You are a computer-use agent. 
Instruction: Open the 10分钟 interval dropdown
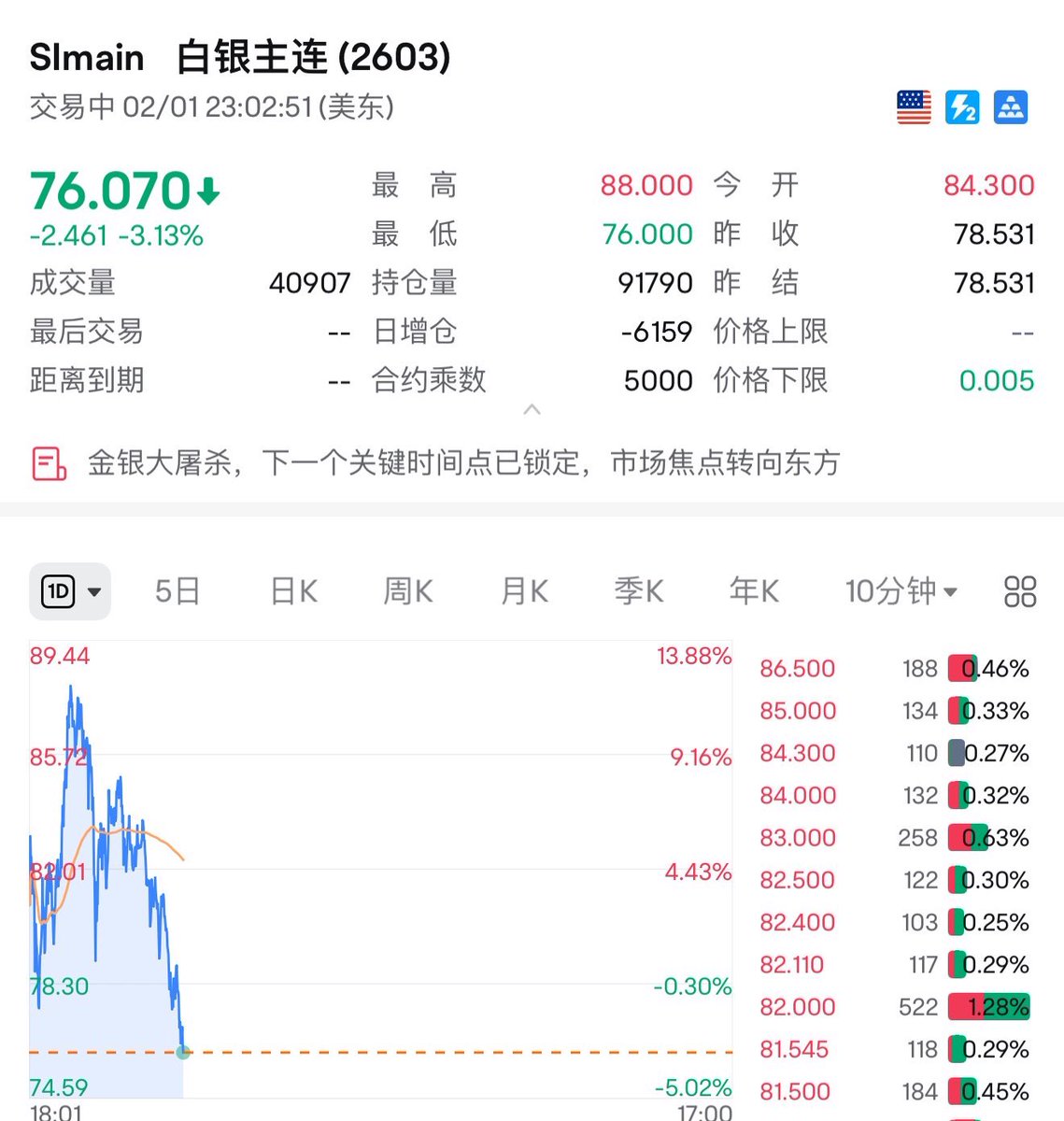[901, 591]
